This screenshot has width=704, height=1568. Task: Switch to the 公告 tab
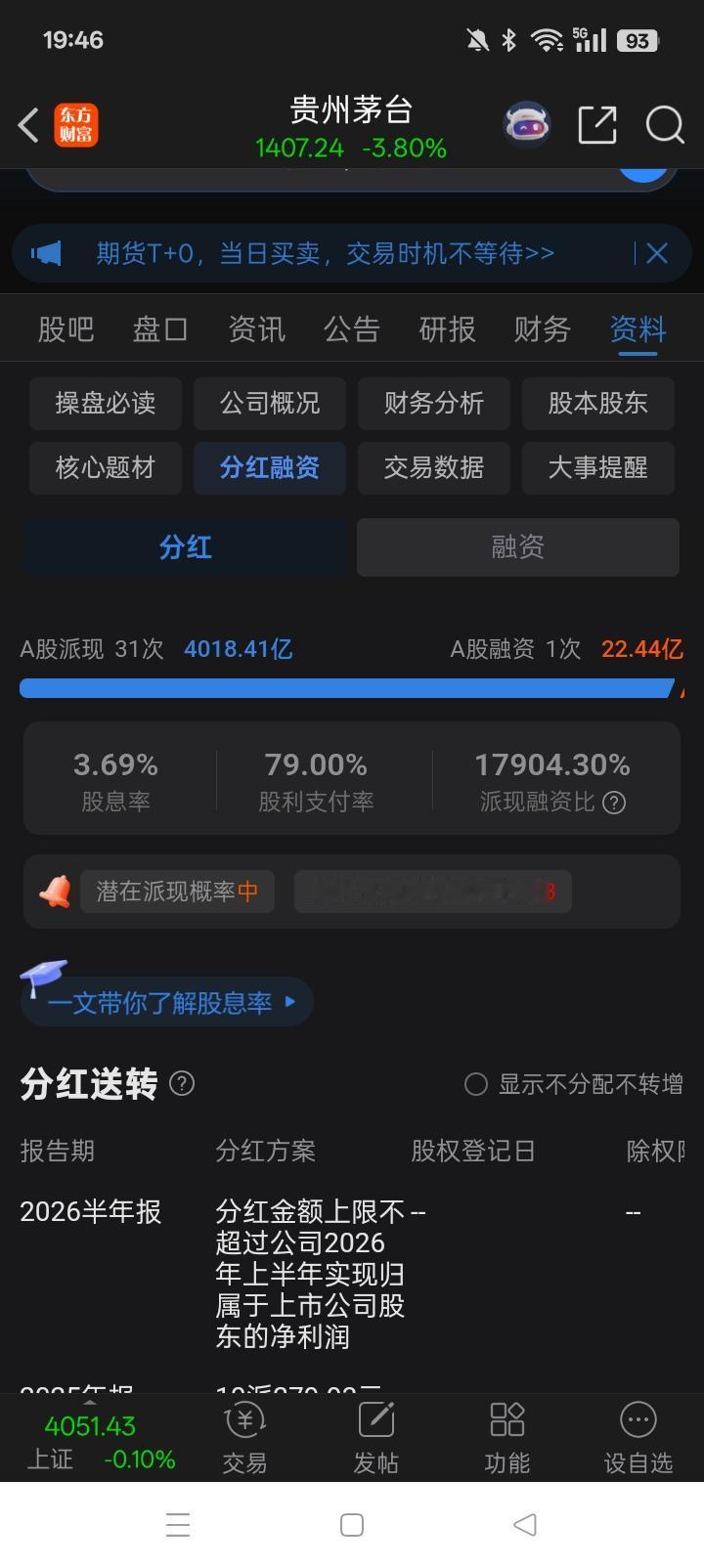point(351,329)
